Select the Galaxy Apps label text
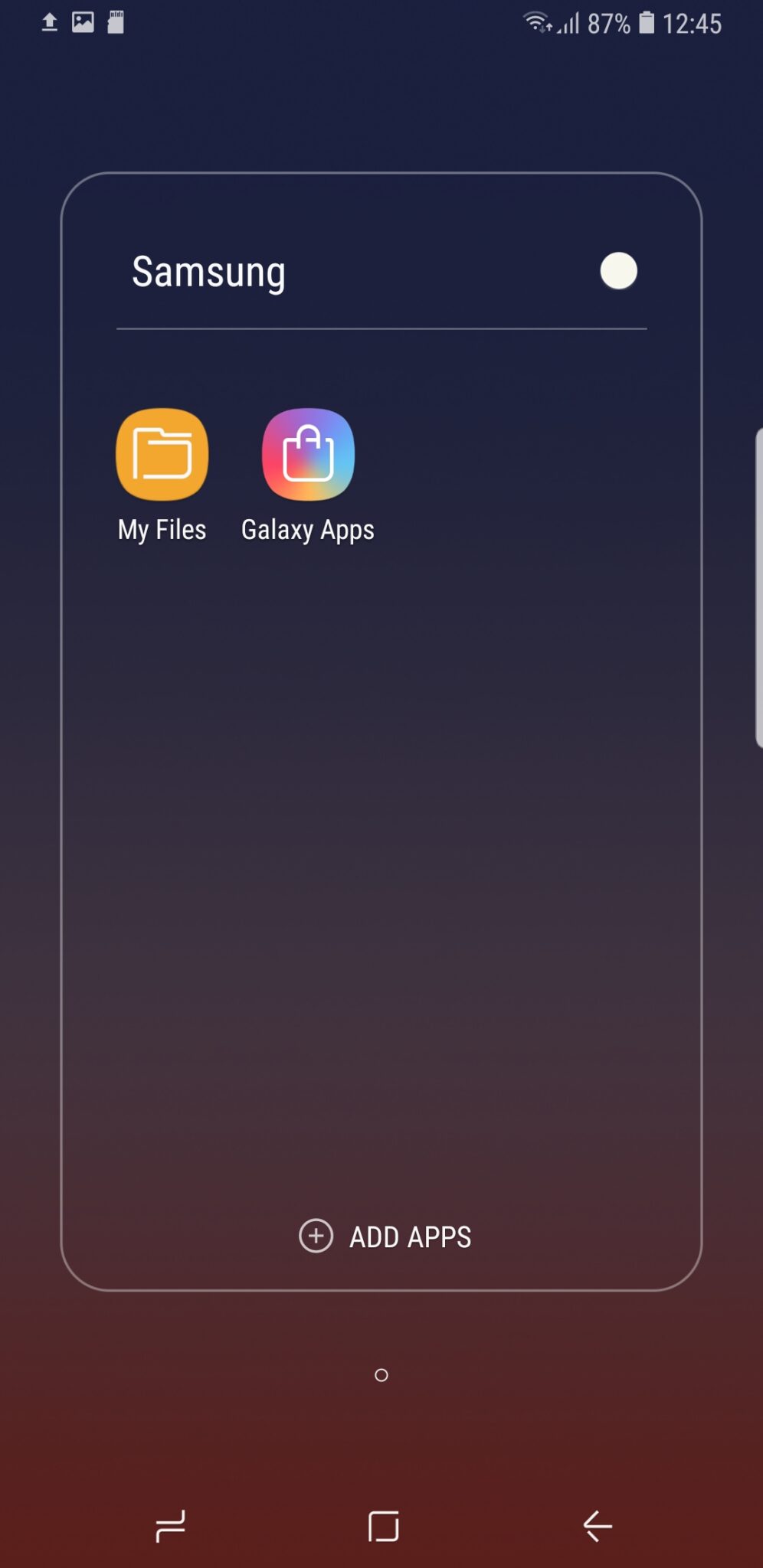This screenshot has width=763, height=1568. coord(306,529)
